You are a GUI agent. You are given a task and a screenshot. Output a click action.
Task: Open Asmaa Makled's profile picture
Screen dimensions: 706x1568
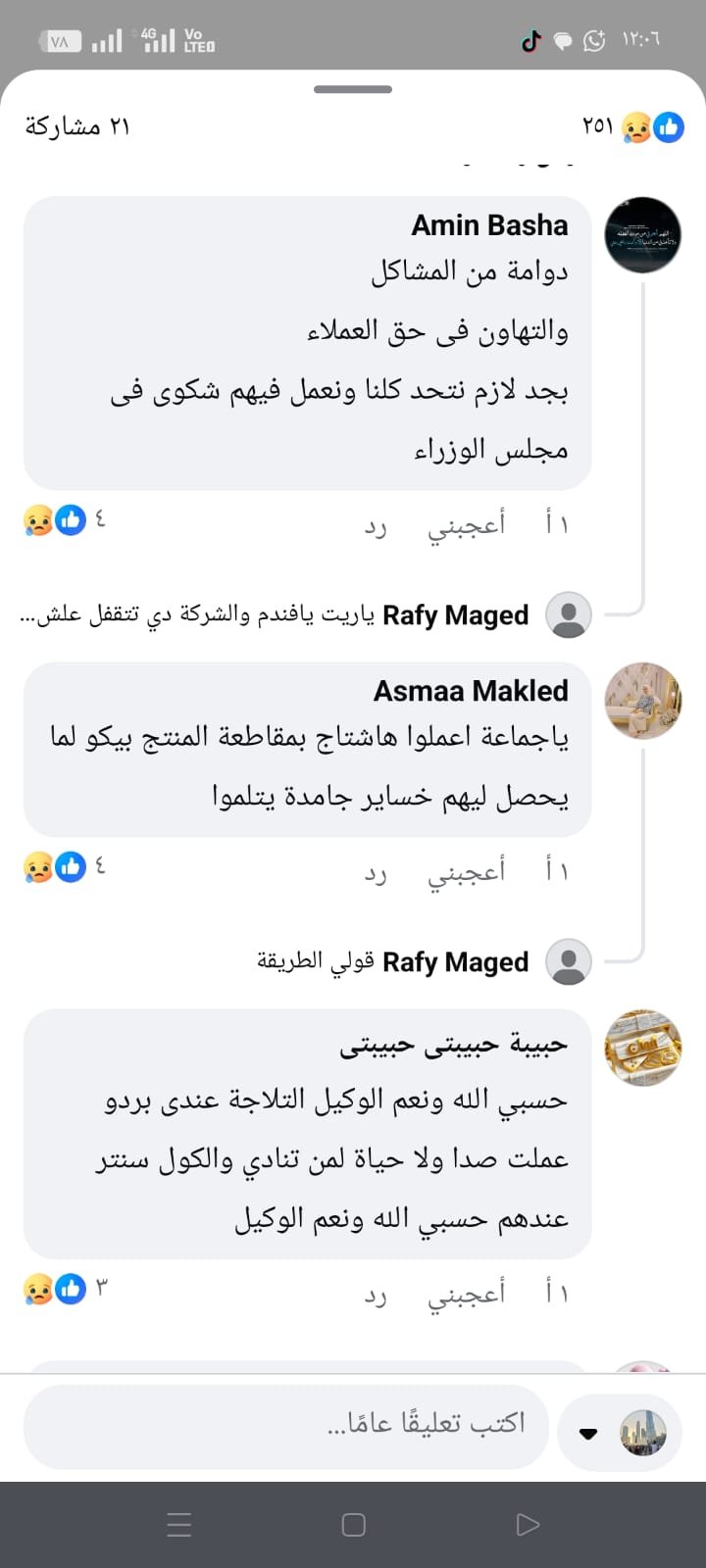tap(643, 700)
